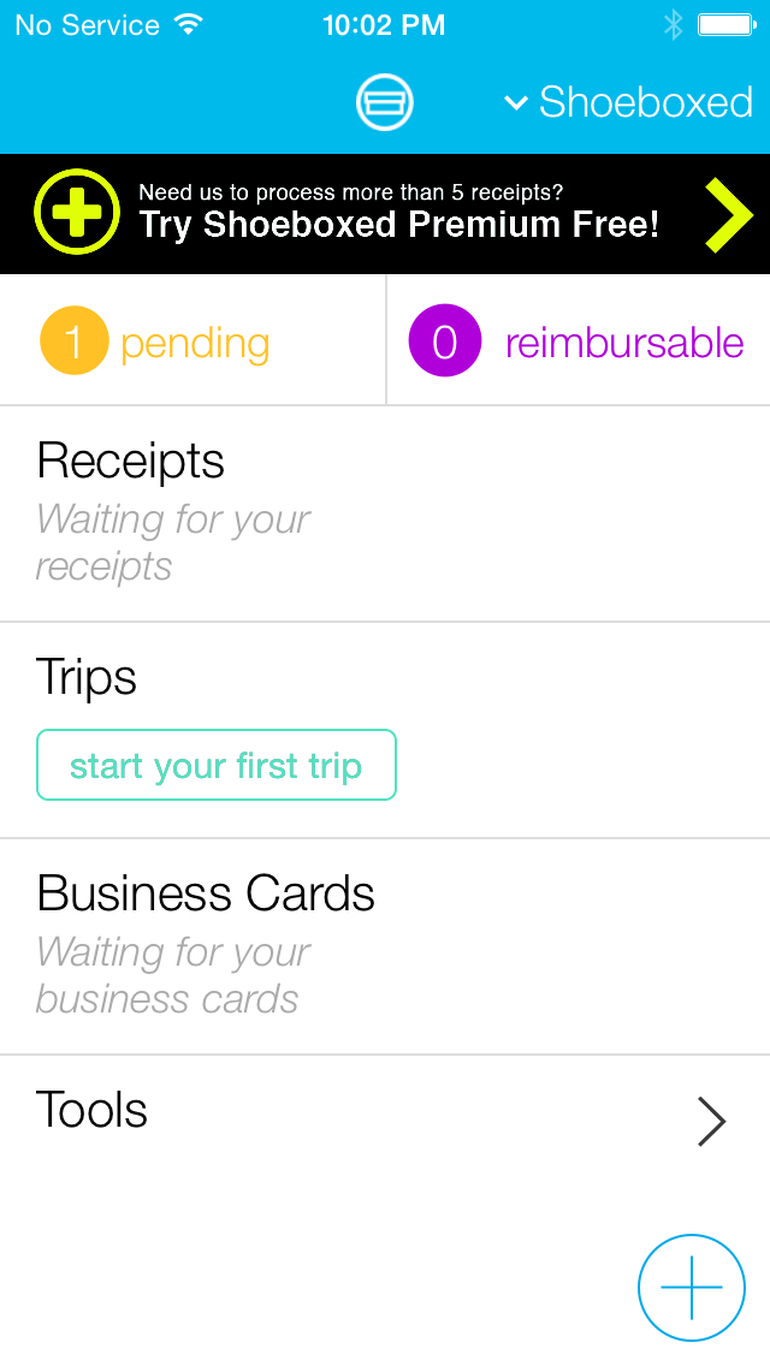The image size is (770, 1366).
Task: Tap the yellow arrow on the Premium banner
Action: (x=730, y=213)
